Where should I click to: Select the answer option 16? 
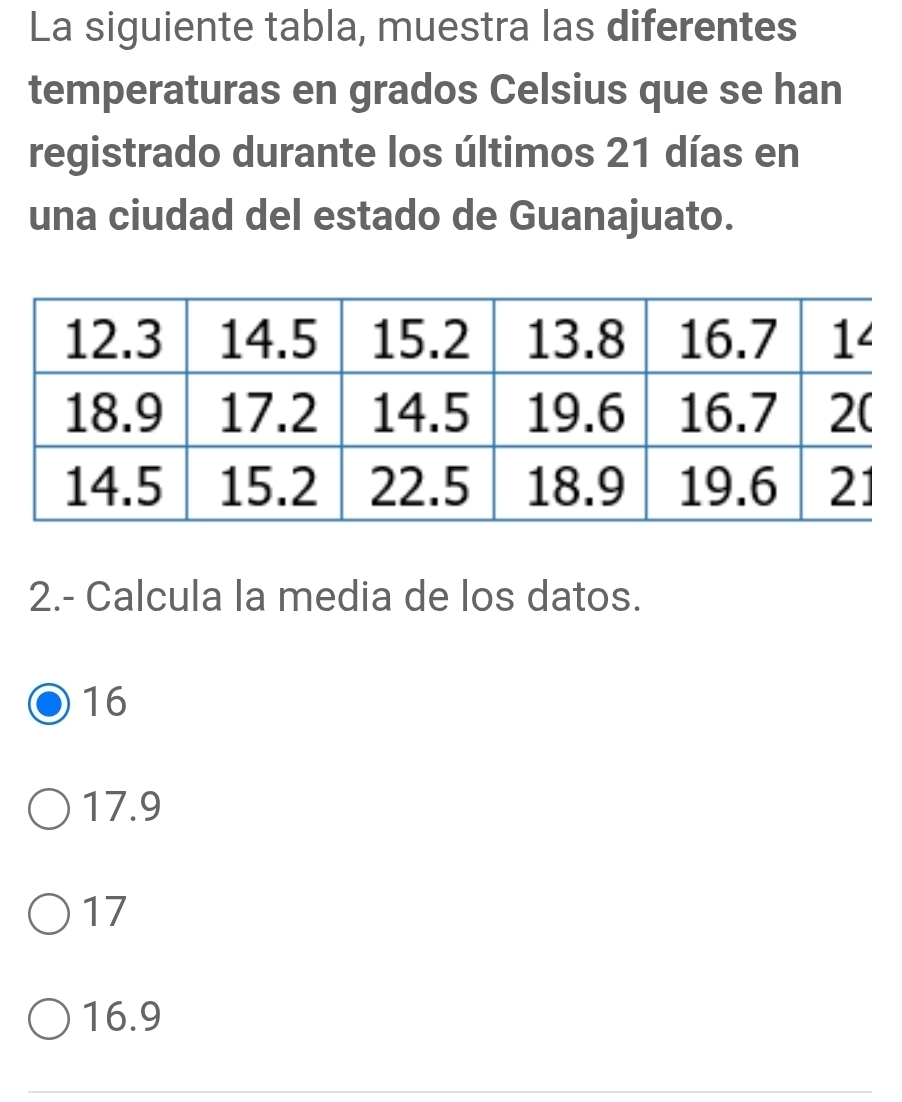(51, 704)
